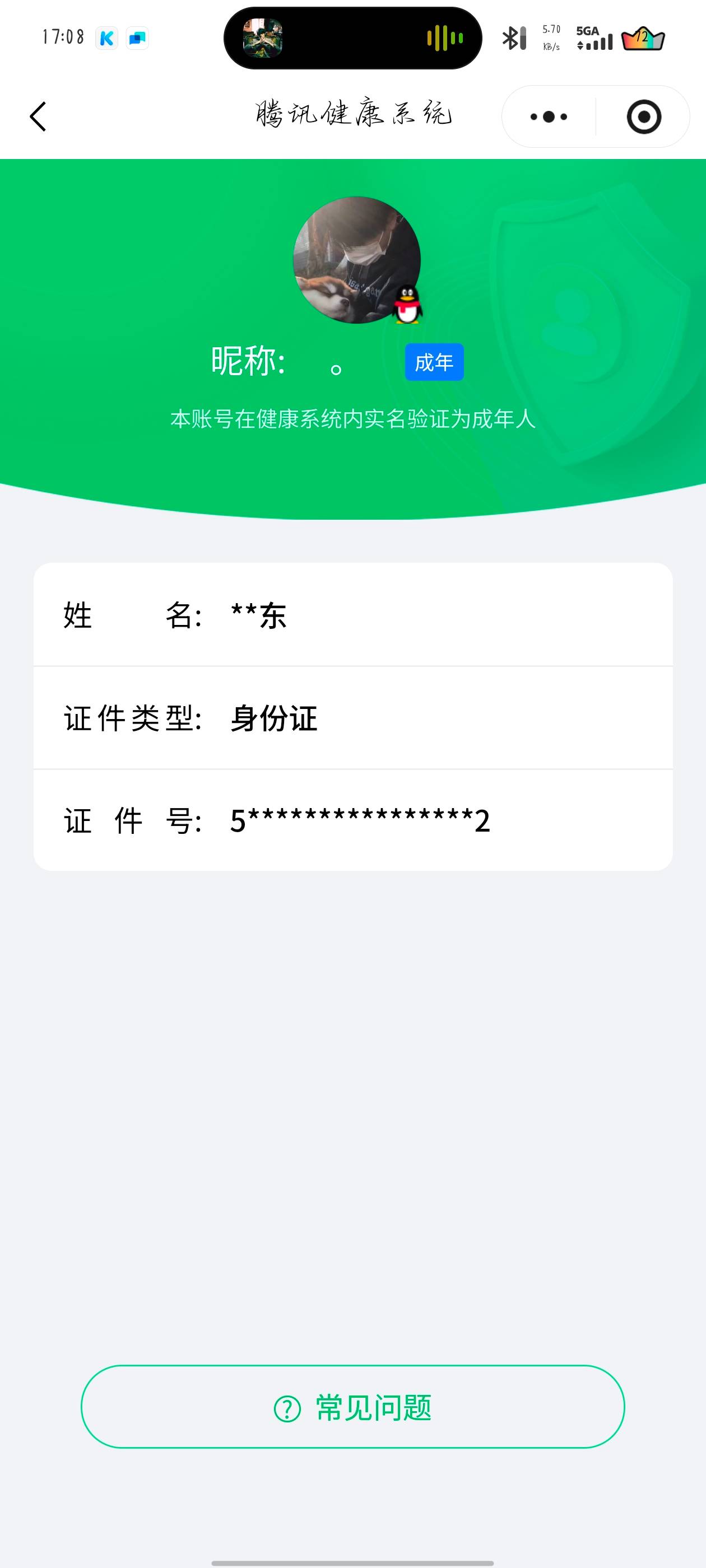Open the mini program three-dot menu
This screenshot has width=706, height=1568.
tap(548, 116)
